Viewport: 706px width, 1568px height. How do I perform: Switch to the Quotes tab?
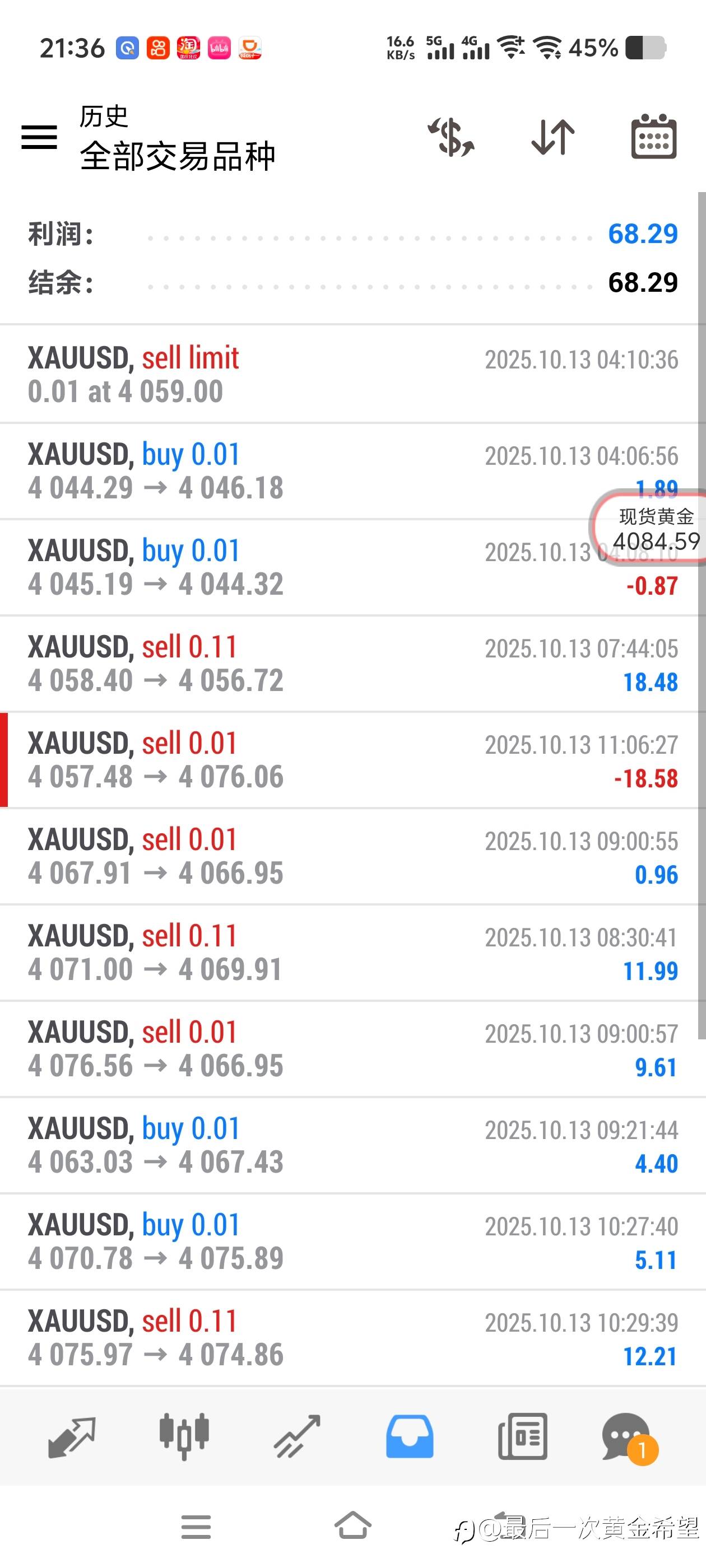point(71,1437)
